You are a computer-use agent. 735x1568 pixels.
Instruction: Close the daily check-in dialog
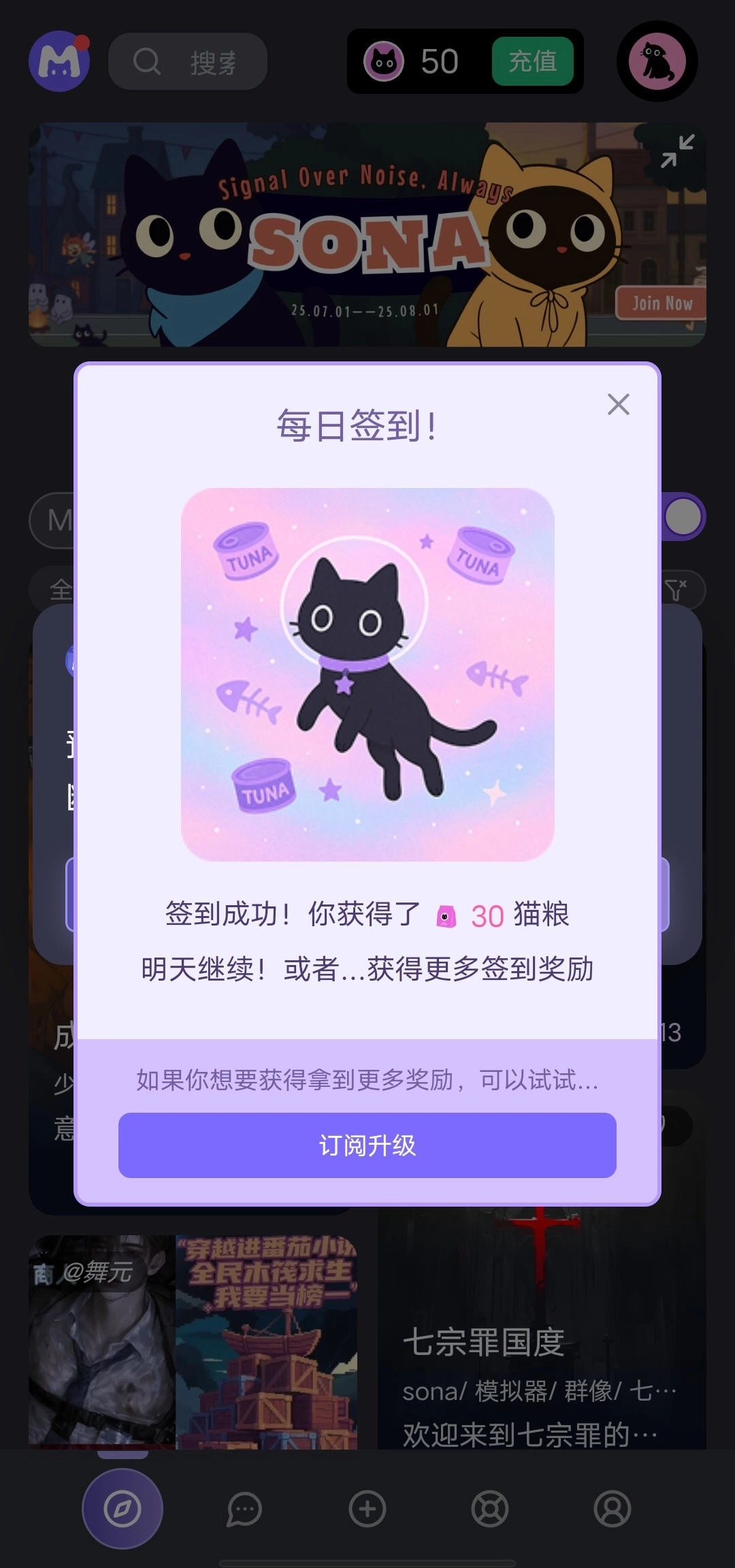(x=618, y=404)
